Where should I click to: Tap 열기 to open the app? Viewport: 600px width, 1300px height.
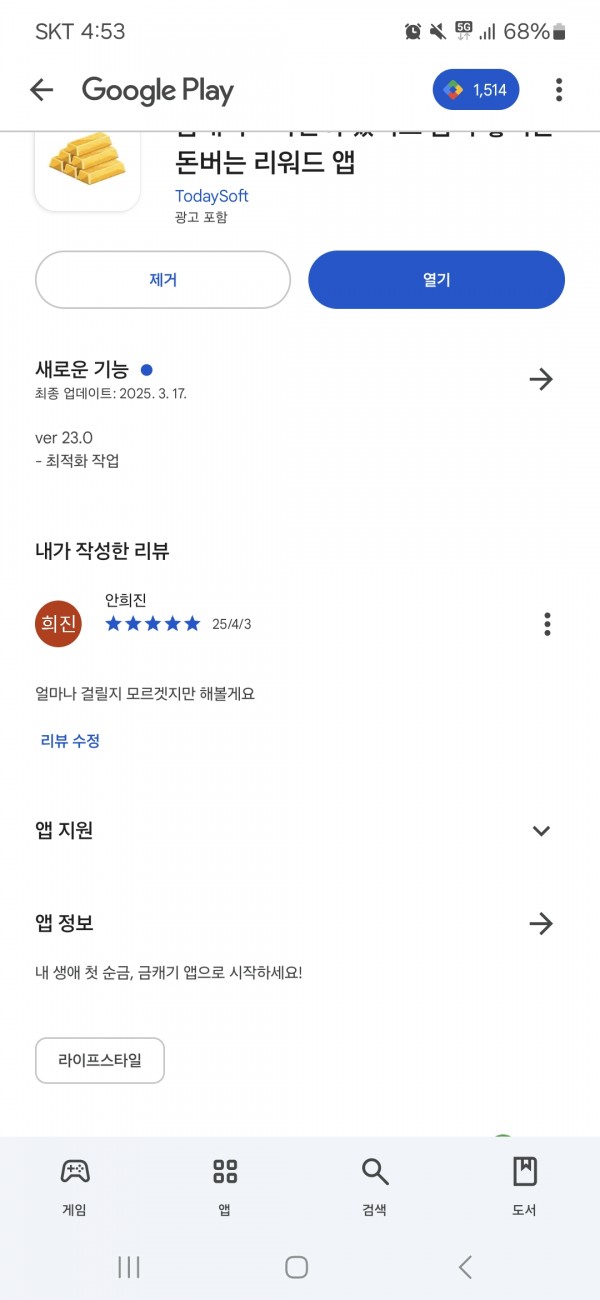coord(436,280)
